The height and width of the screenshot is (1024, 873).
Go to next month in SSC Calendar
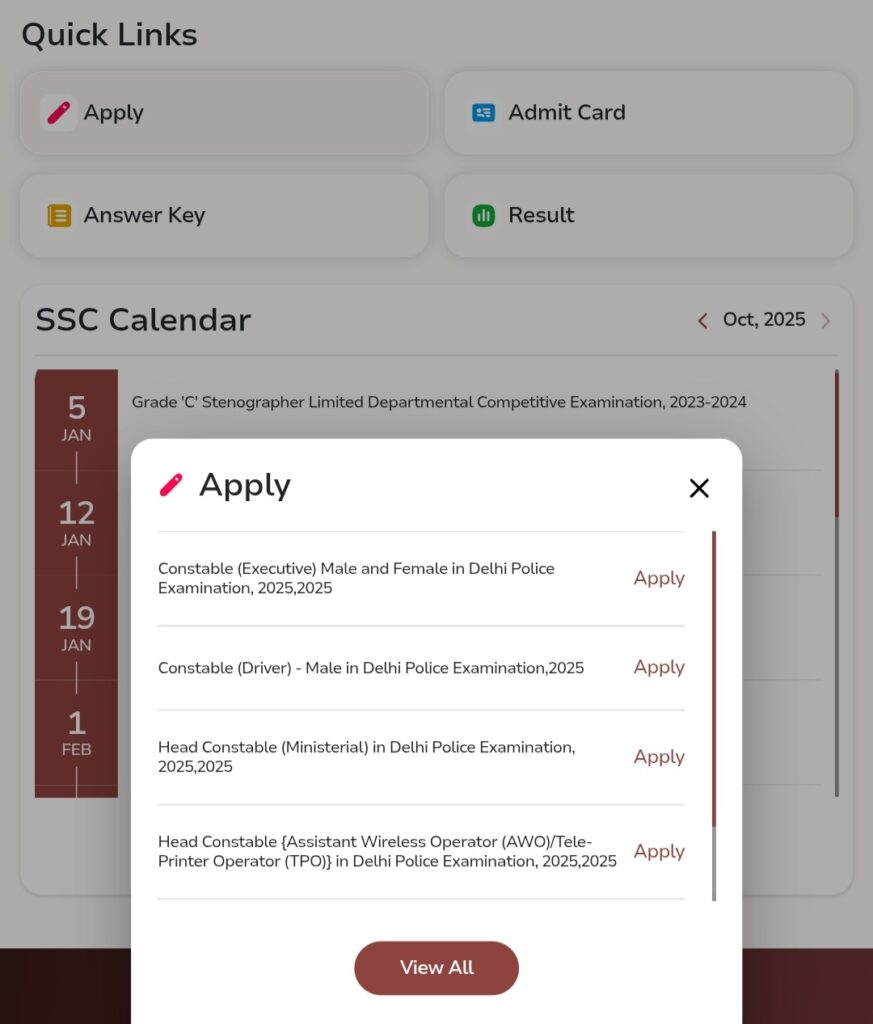coord(825,320)
